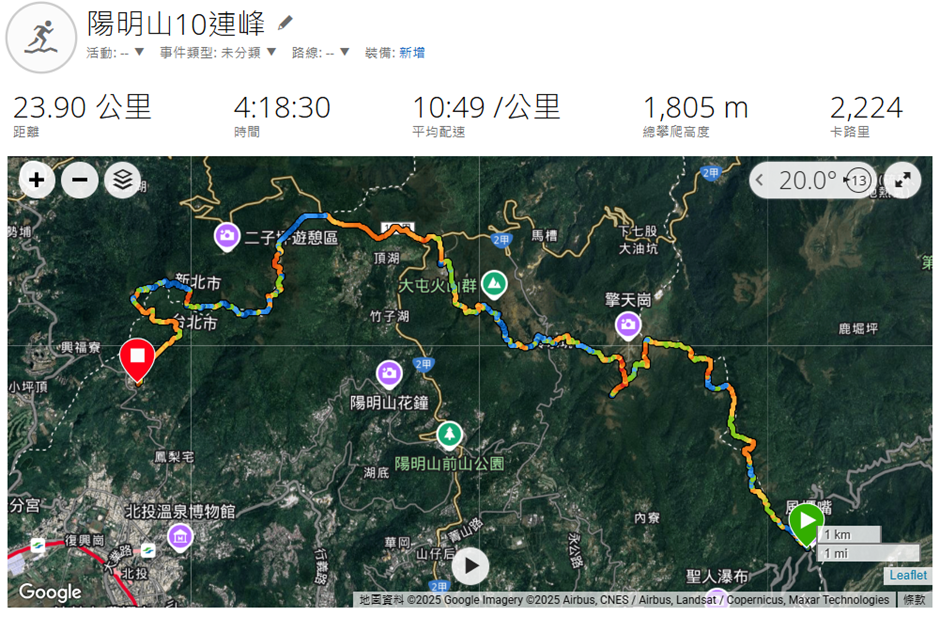
Task: Tap the red finish marker
Action: (x=136, y=357)
